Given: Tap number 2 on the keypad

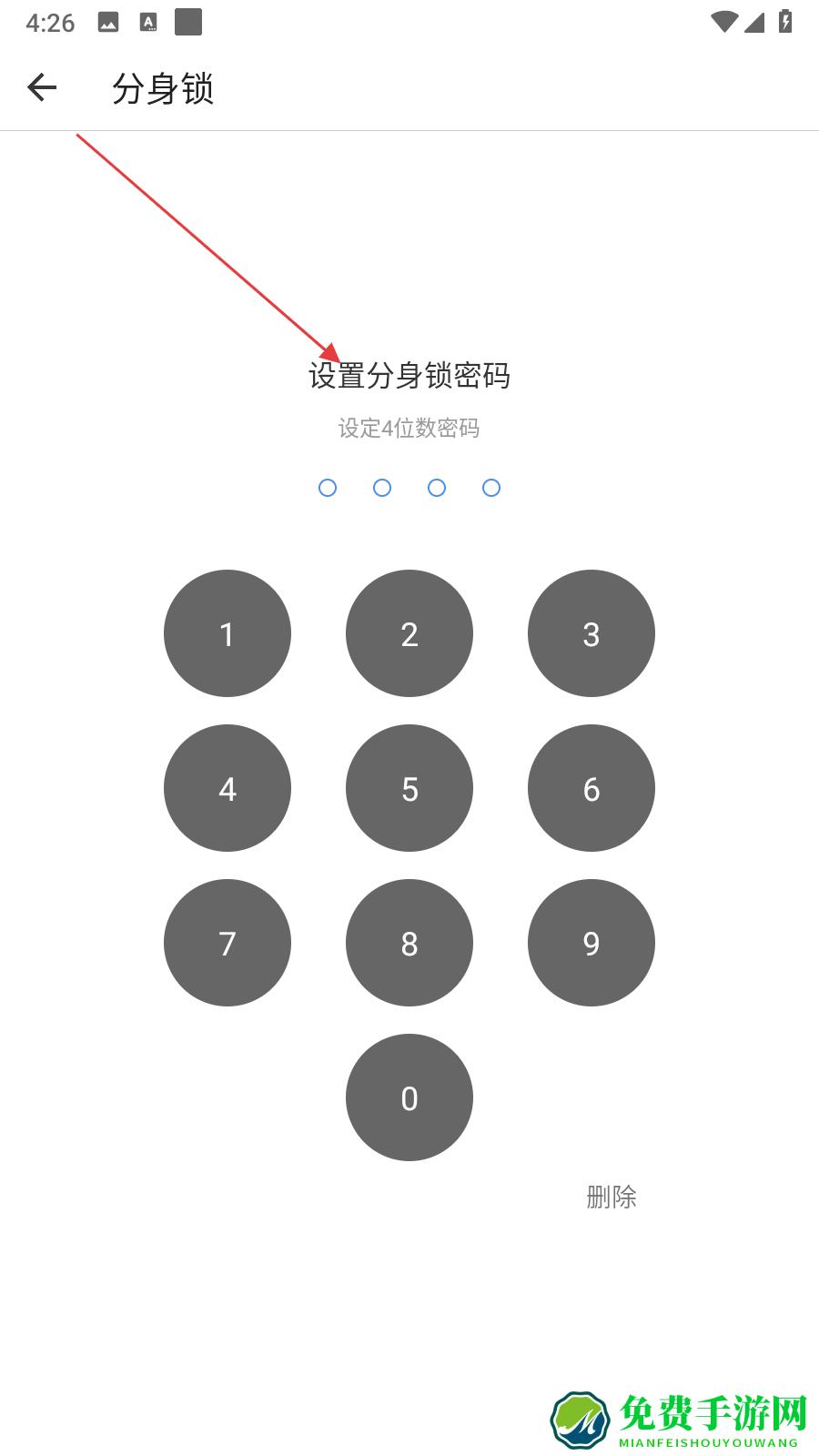Looking at the screenshot, I should click(x=409, y=633).
